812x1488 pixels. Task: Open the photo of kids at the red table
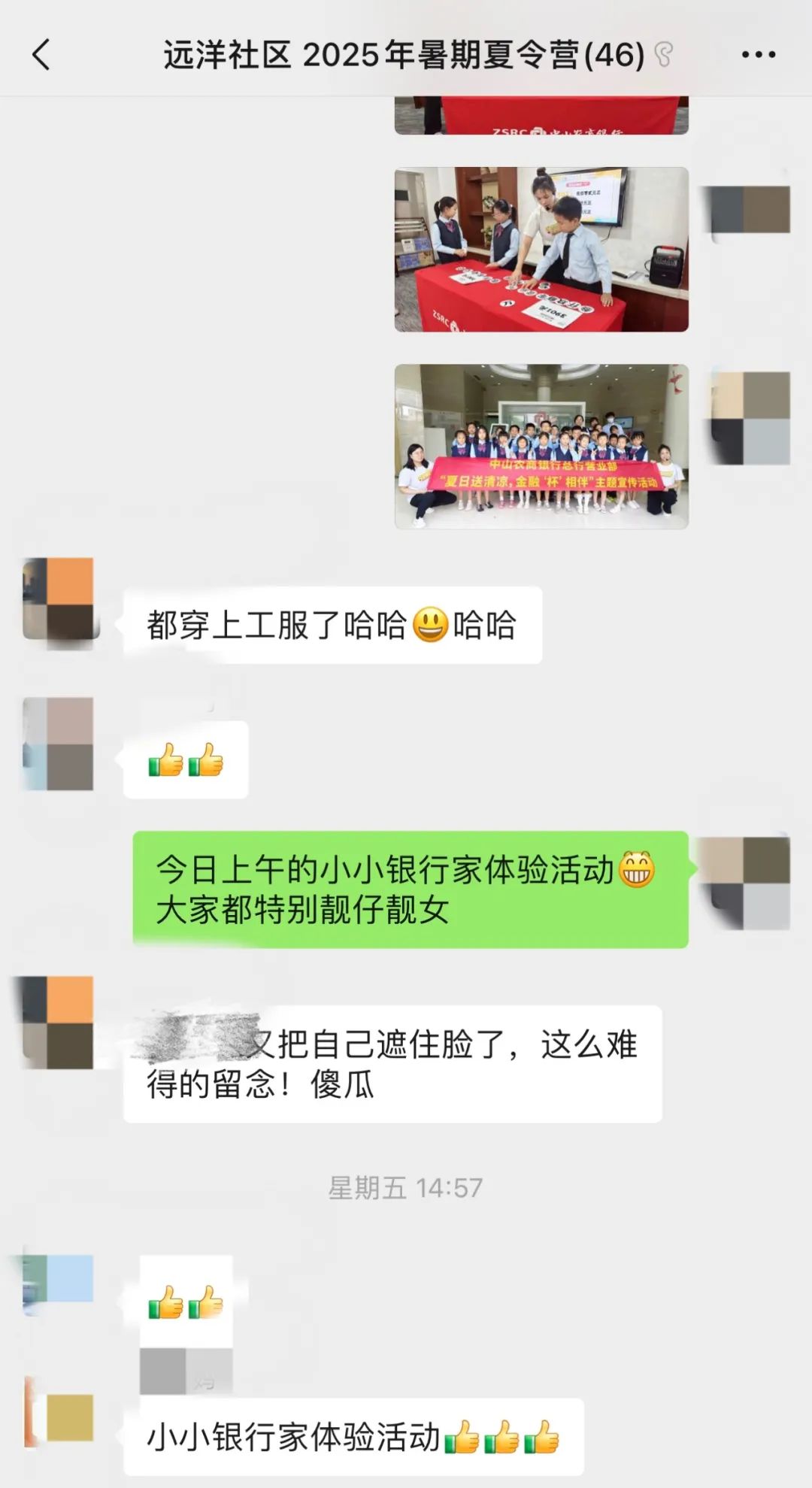pos(541,249)
